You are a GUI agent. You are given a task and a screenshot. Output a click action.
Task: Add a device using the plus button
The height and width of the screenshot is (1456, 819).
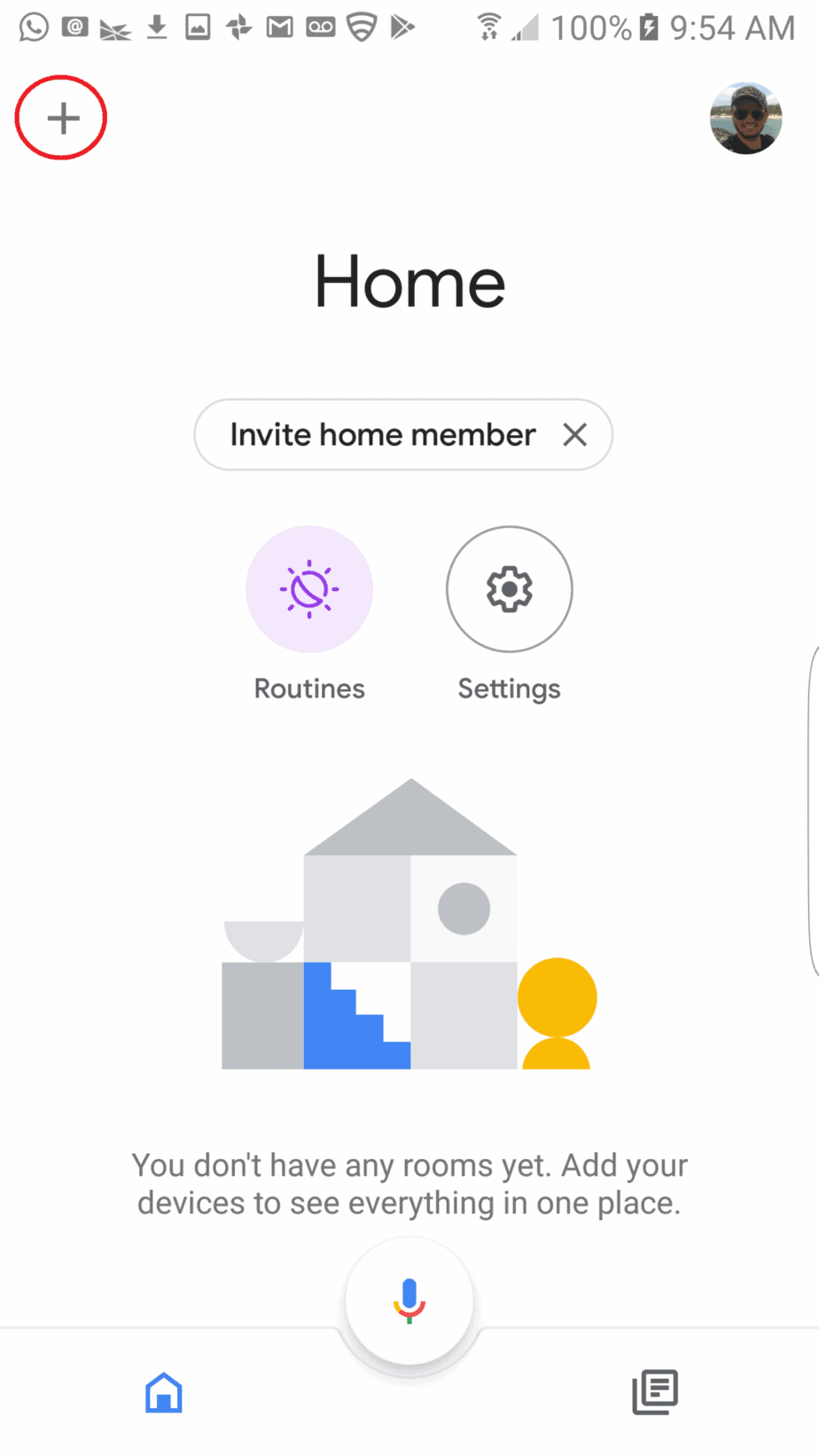coord(60,117)
